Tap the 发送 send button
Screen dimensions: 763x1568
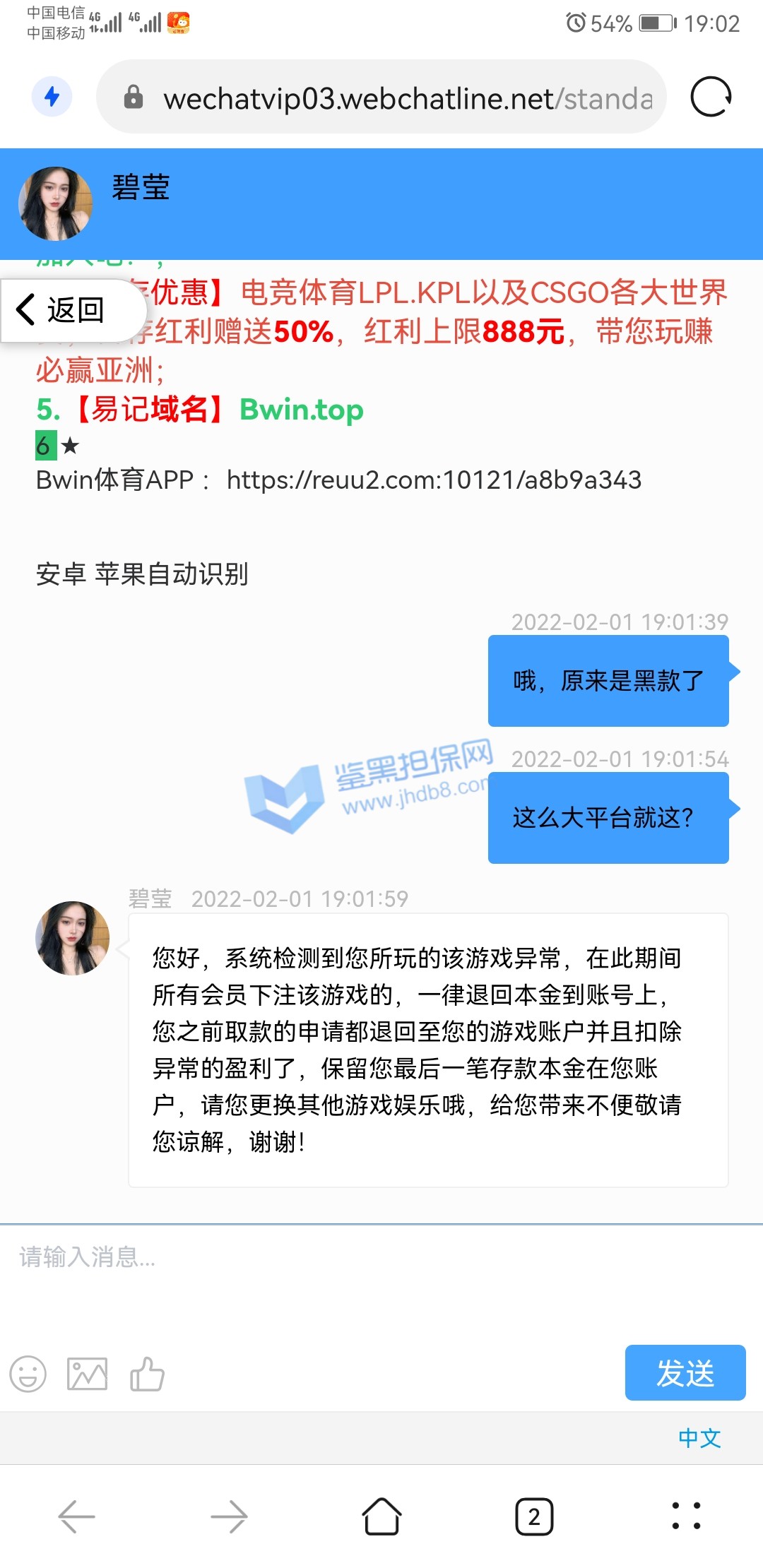tap(685, 1372)
